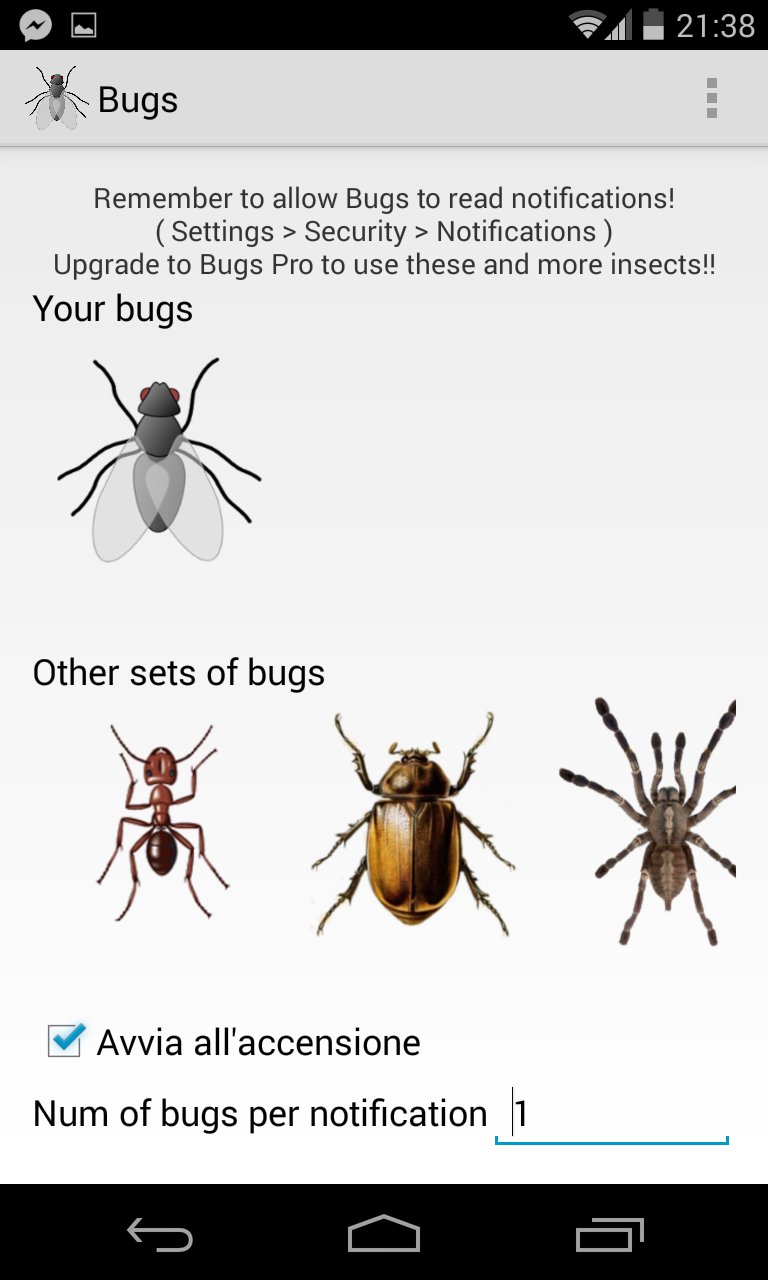Tap the battery icon in the status bar
768x1280 pixels.
click(x=655, y=24)
